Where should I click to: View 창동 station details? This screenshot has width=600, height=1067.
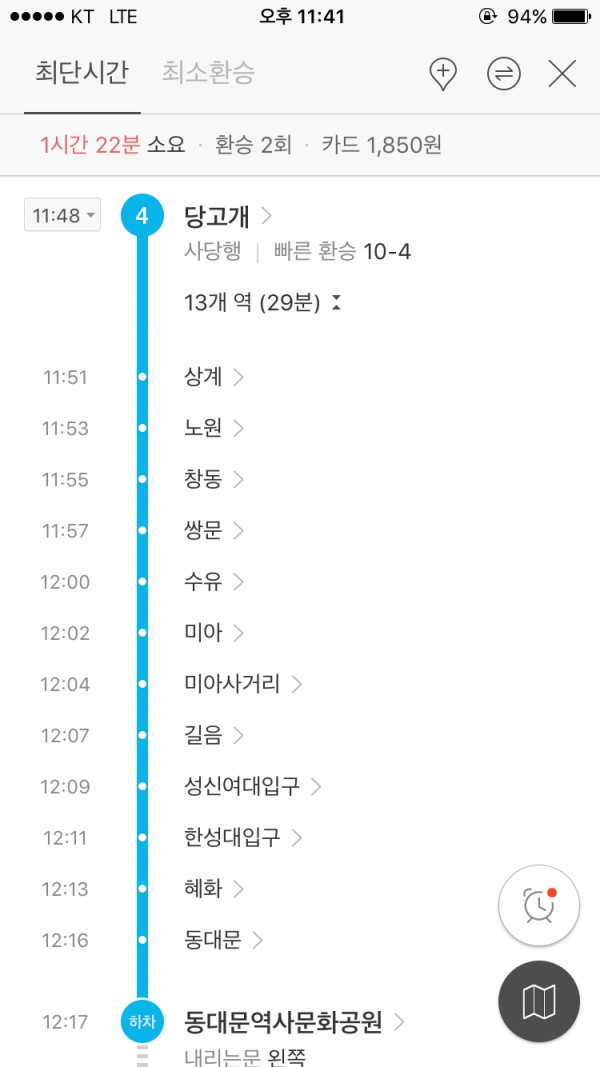pyautogui.click(x=213, y=480)
